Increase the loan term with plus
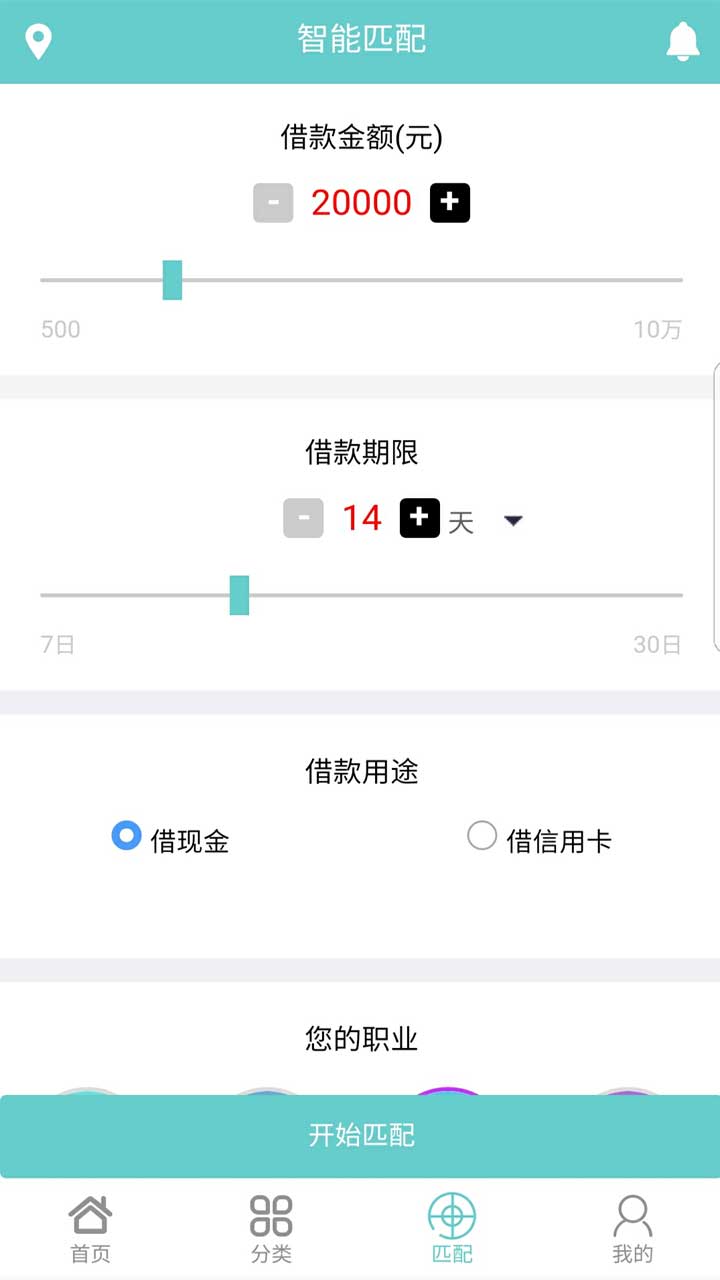Screen dimensions: 720x1280 coord(420,518)
